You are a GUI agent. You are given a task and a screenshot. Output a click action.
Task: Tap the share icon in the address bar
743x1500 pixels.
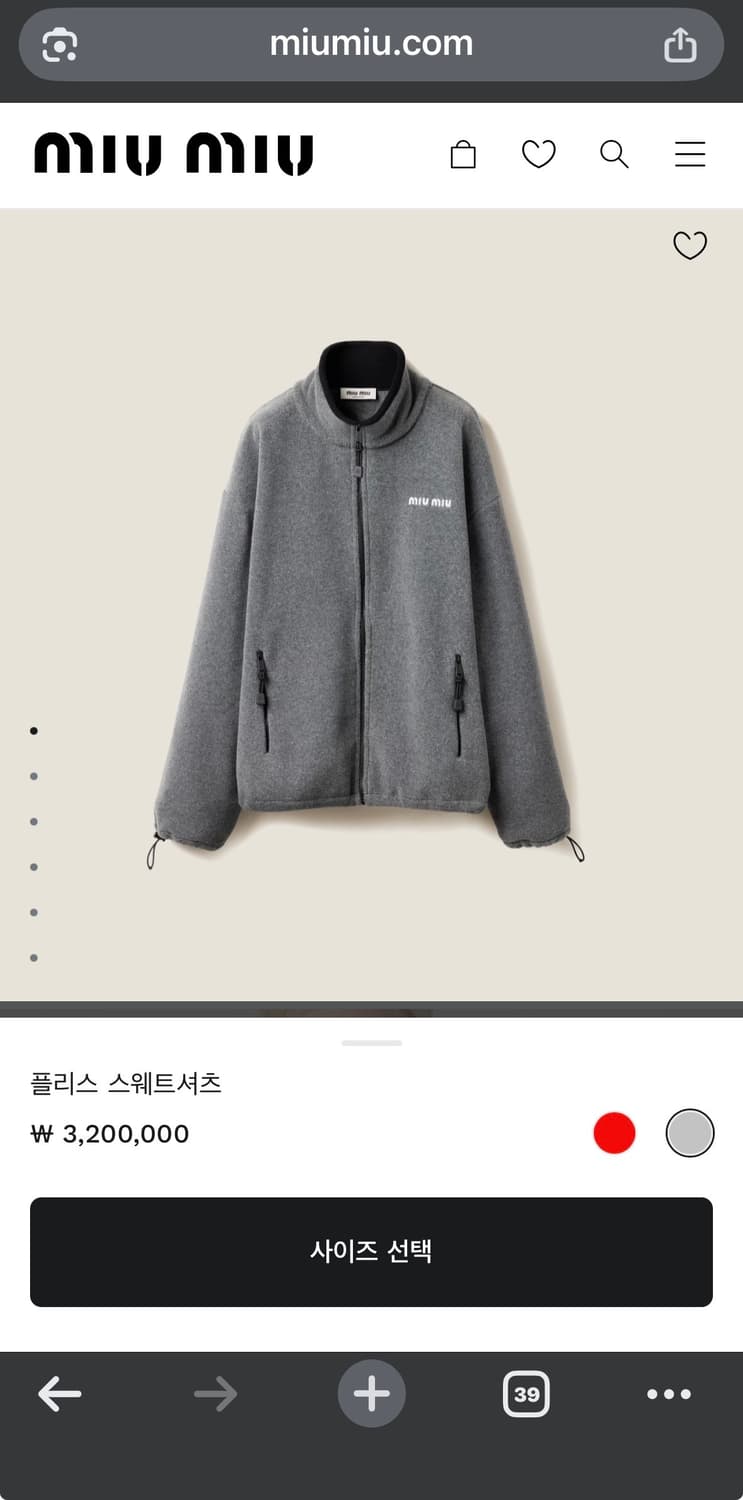[681, 44]
